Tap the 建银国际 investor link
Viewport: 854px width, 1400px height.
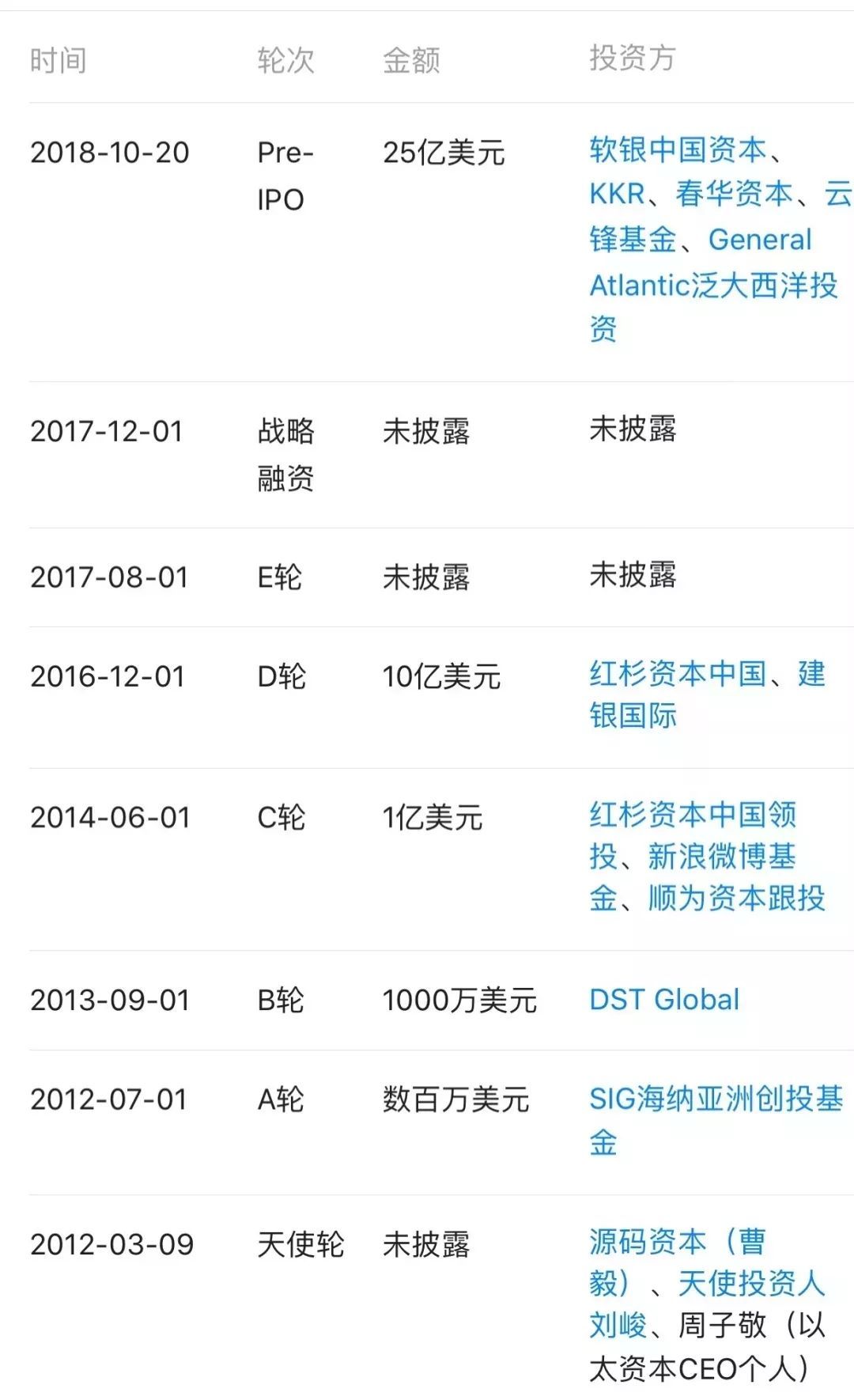click(633, 716)
